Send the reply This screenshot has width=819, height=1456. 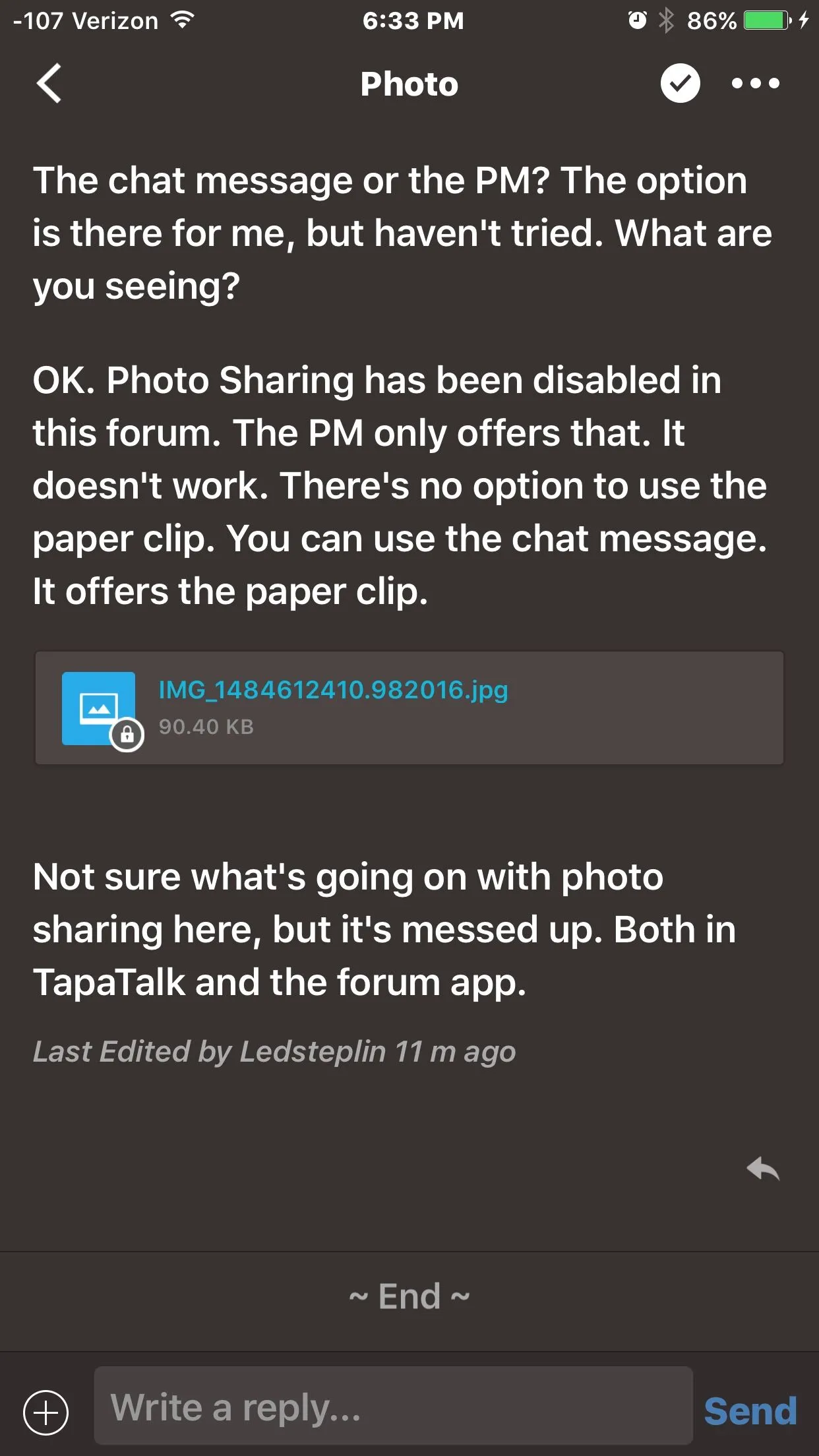(750, 1410)
